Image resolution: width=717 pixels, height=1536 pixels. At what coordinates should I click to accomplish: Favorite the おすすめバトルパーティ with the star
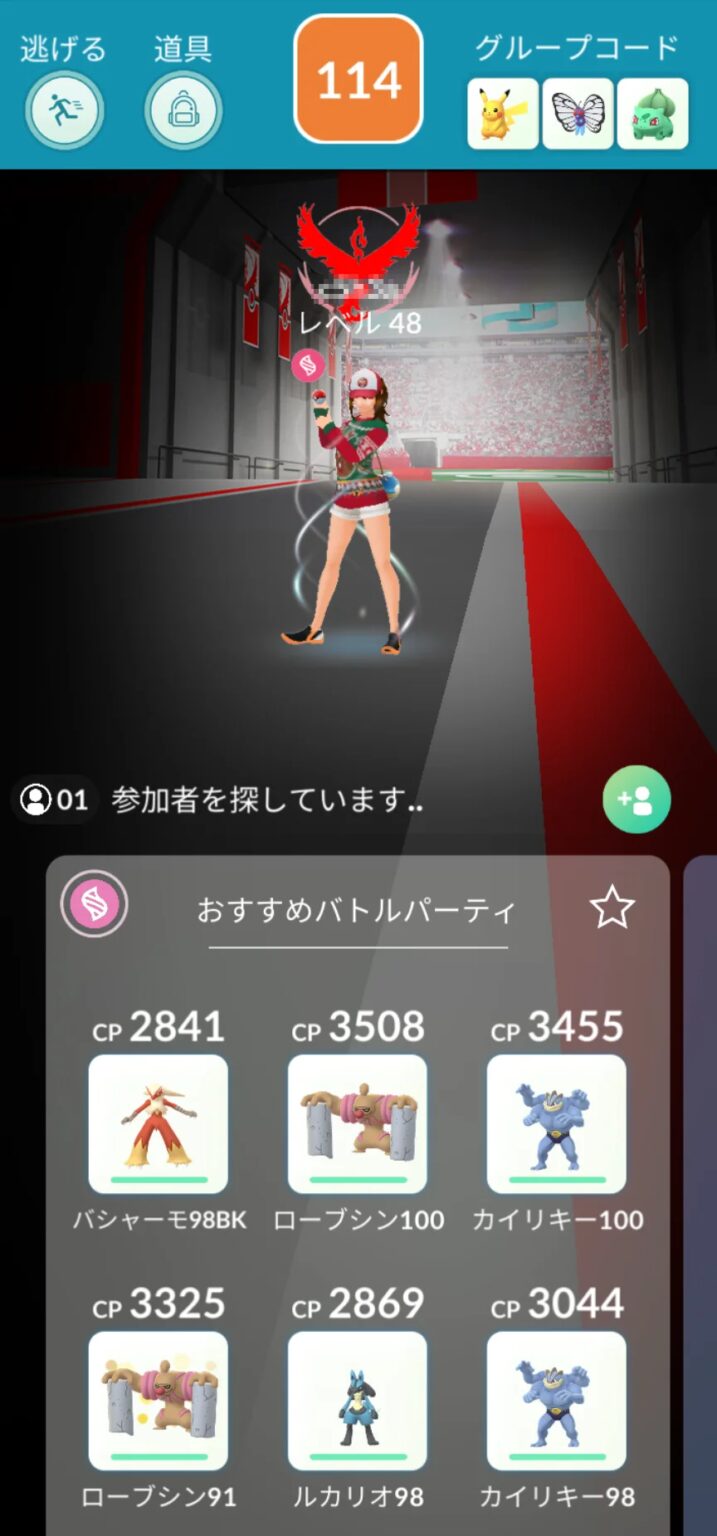tap(612, 908)
